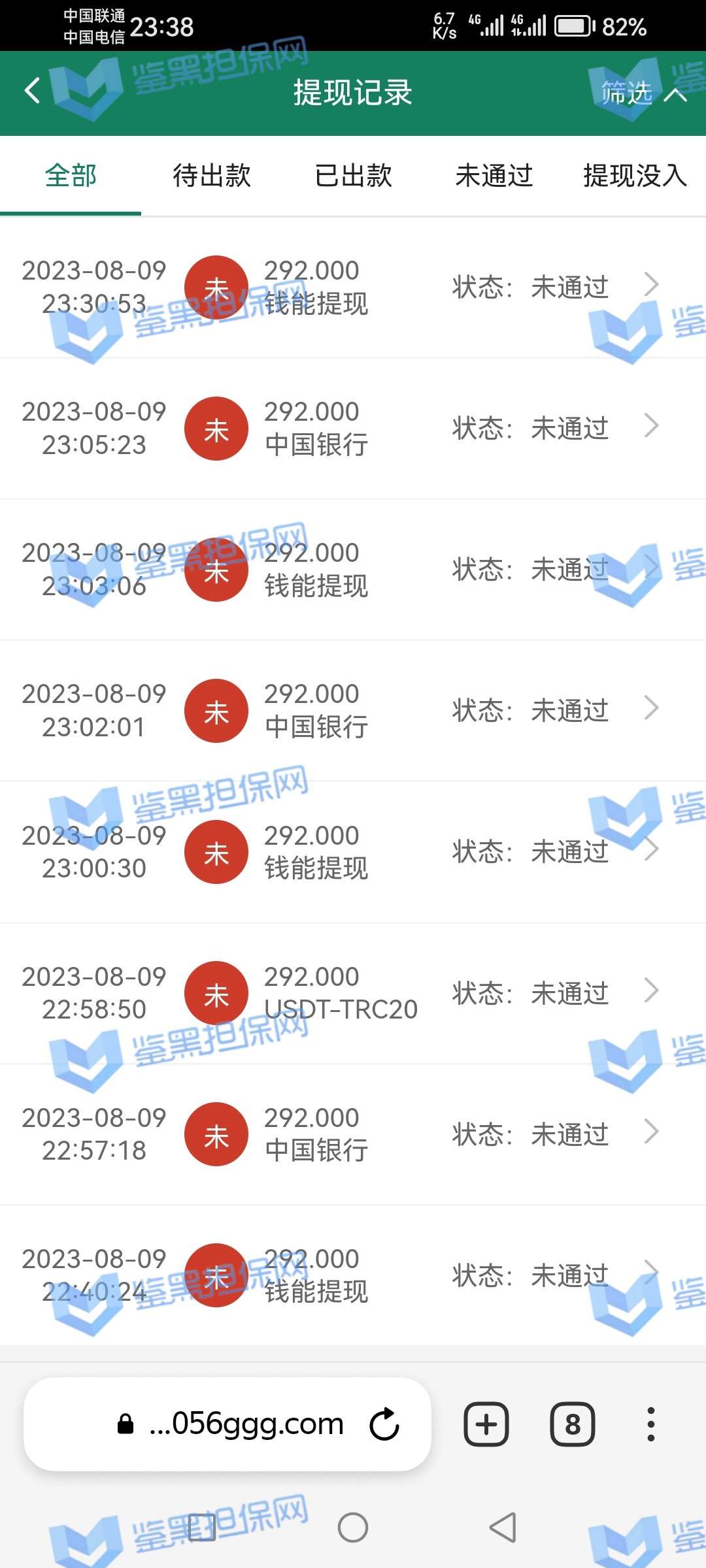The width and height of the screenshot is (706, 1568).
Task: Open the 23:30:53 钱能提现 record
Action: coord(353,287)
